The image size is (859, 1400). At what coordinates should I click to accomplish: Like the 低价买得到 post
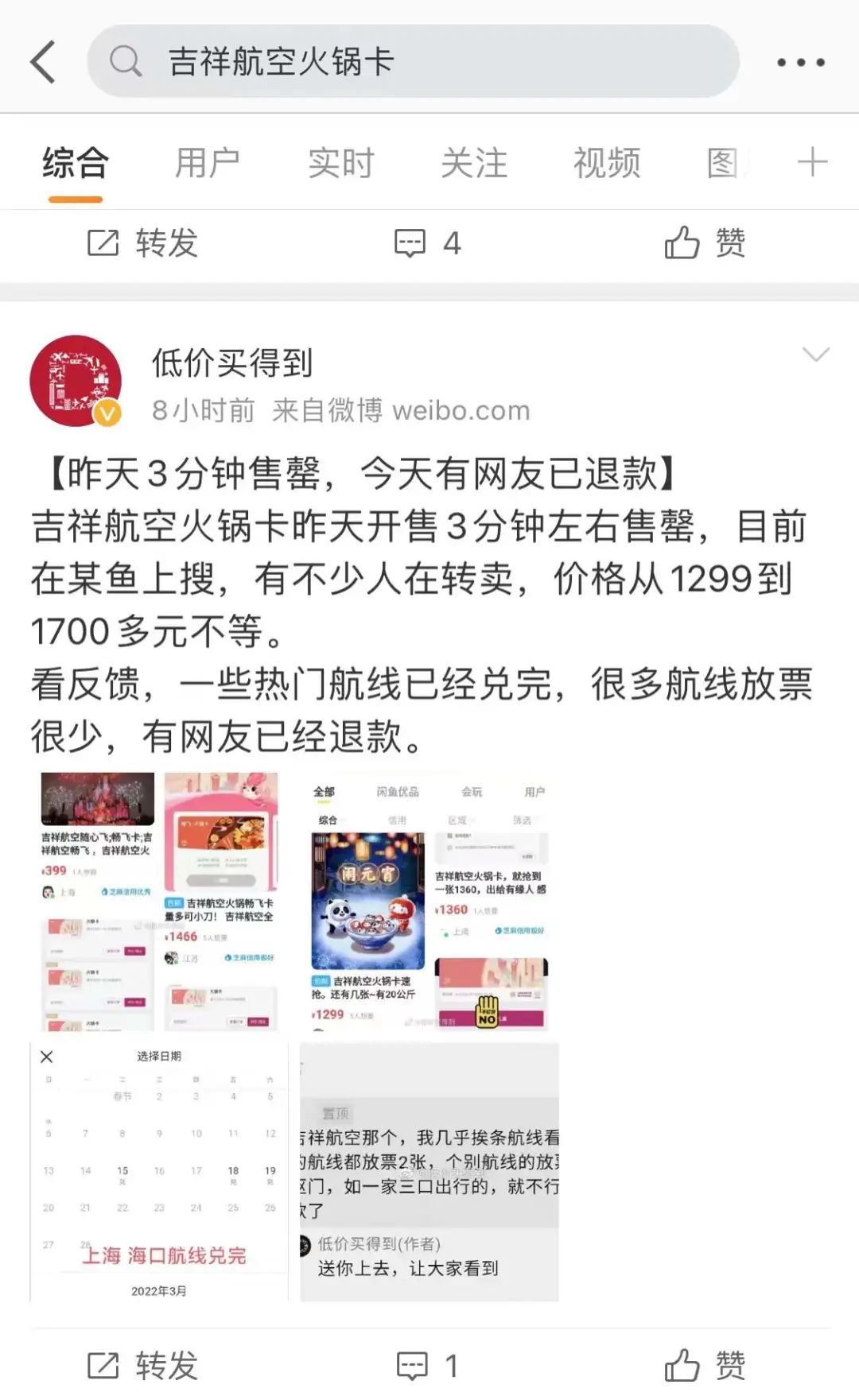705,1366
